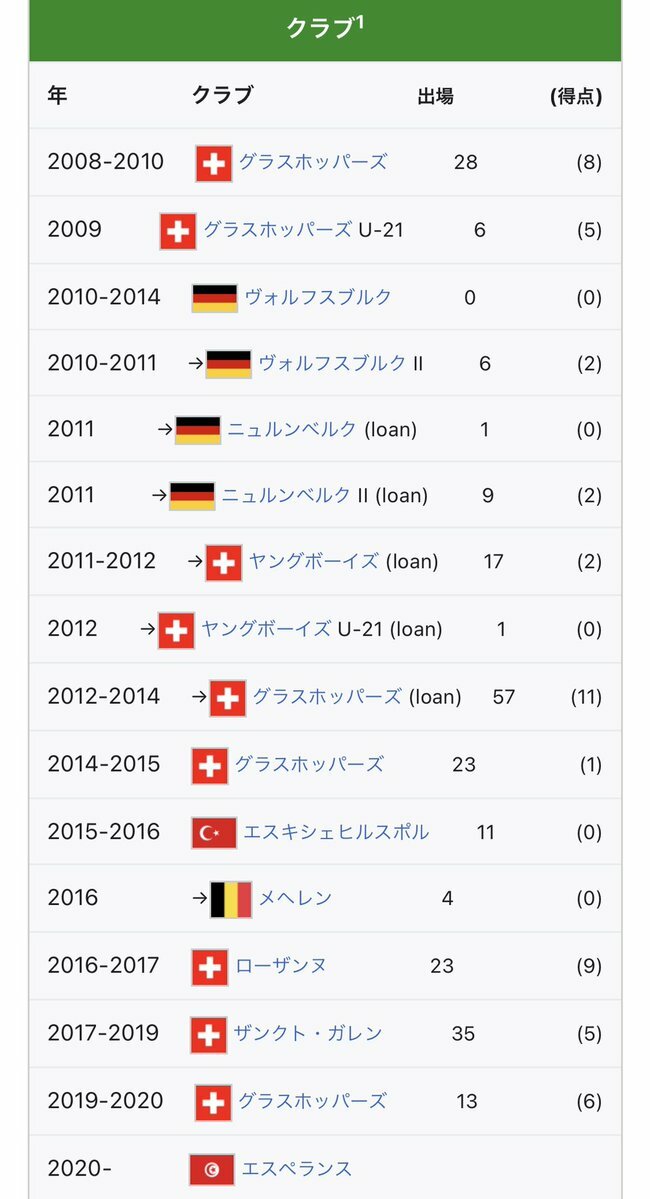
Task: Open the ヴォルフスブルク link in the 2010-2011 II row
Action: click(x=332, y=364)
